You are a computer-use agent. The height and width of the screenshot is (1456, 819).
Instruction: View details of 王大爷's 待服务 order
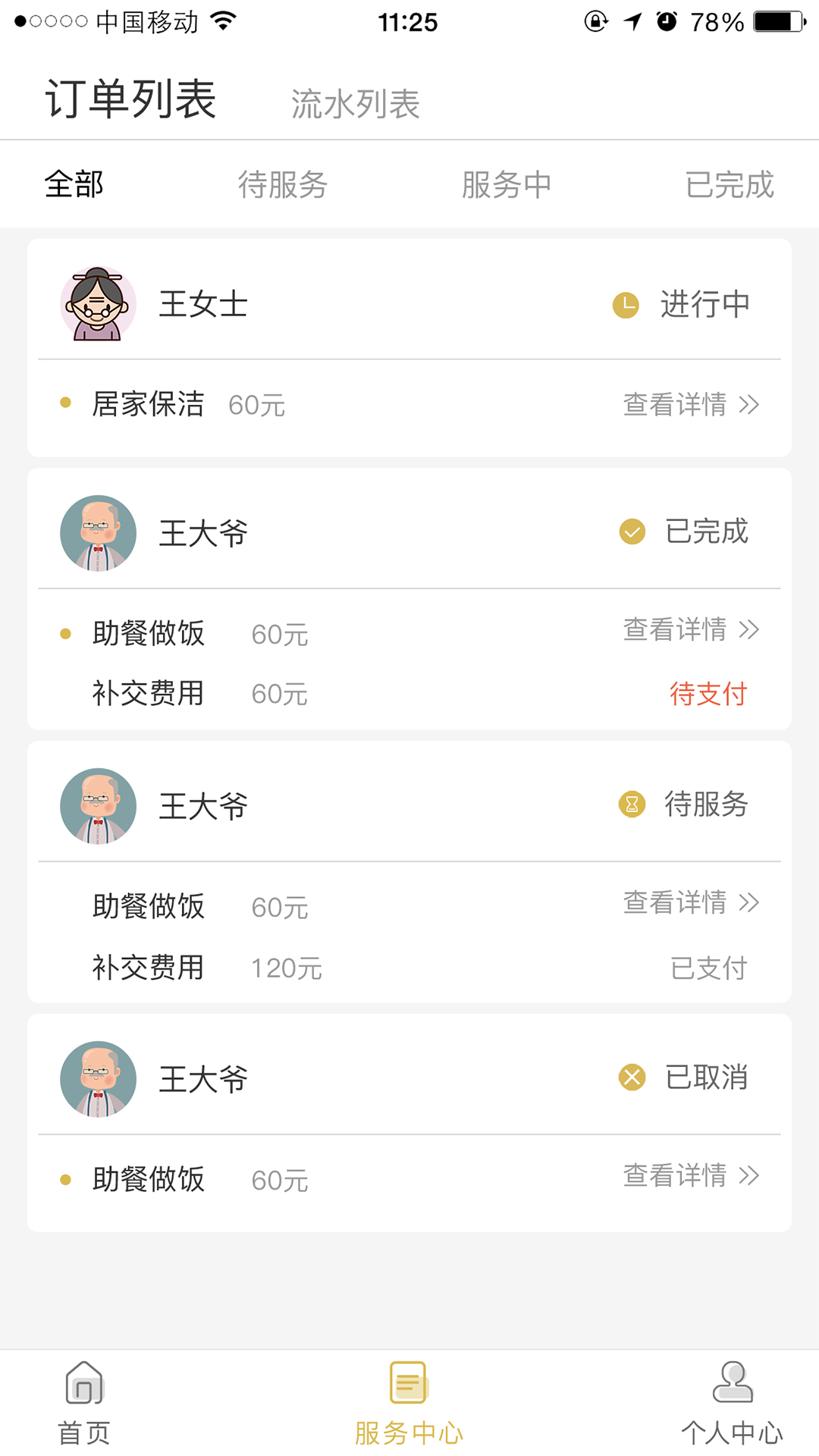[x=690, y=902]
